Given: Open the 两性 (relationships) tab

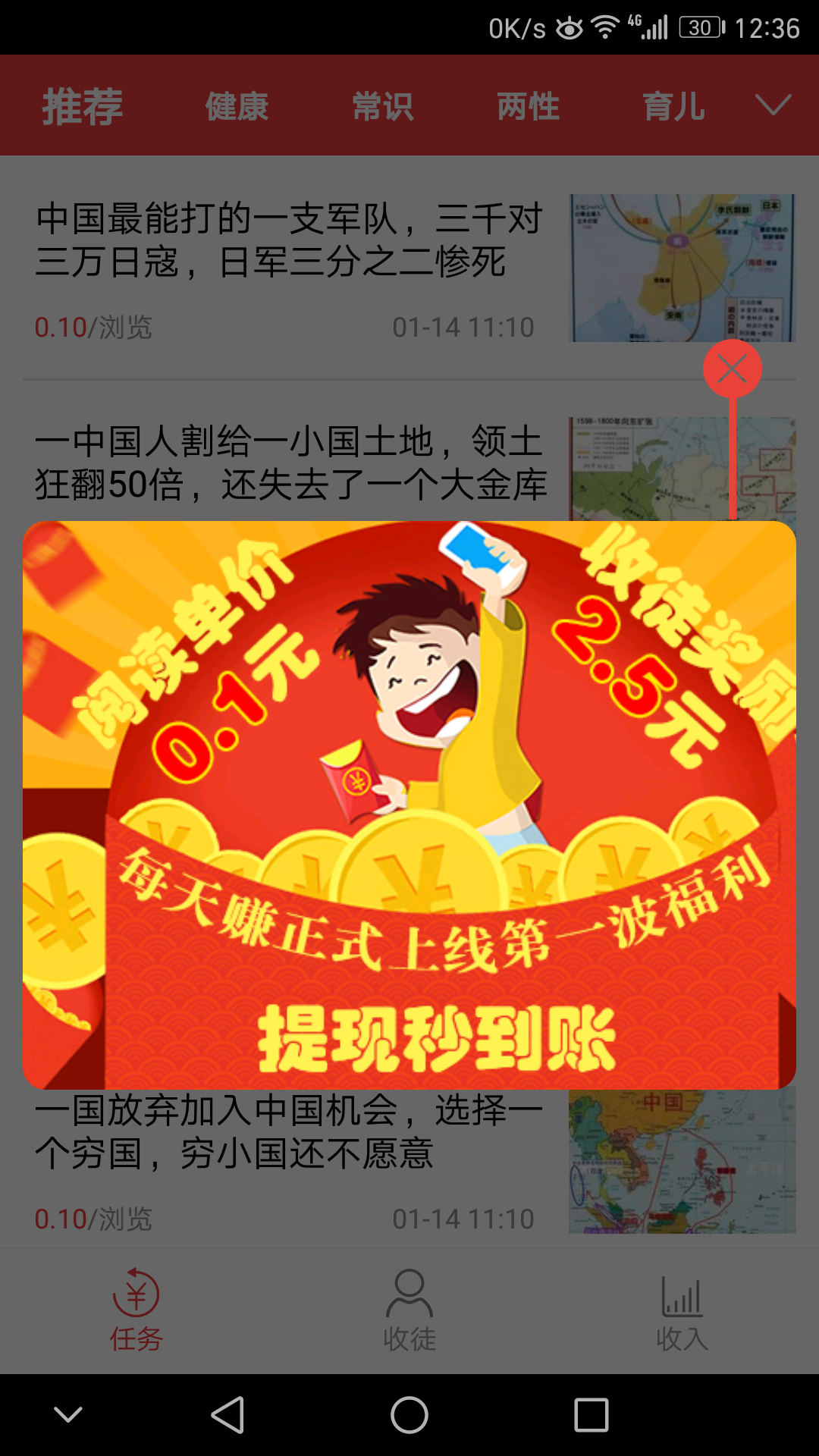Looking at the screenshot, I should point(528,106).
